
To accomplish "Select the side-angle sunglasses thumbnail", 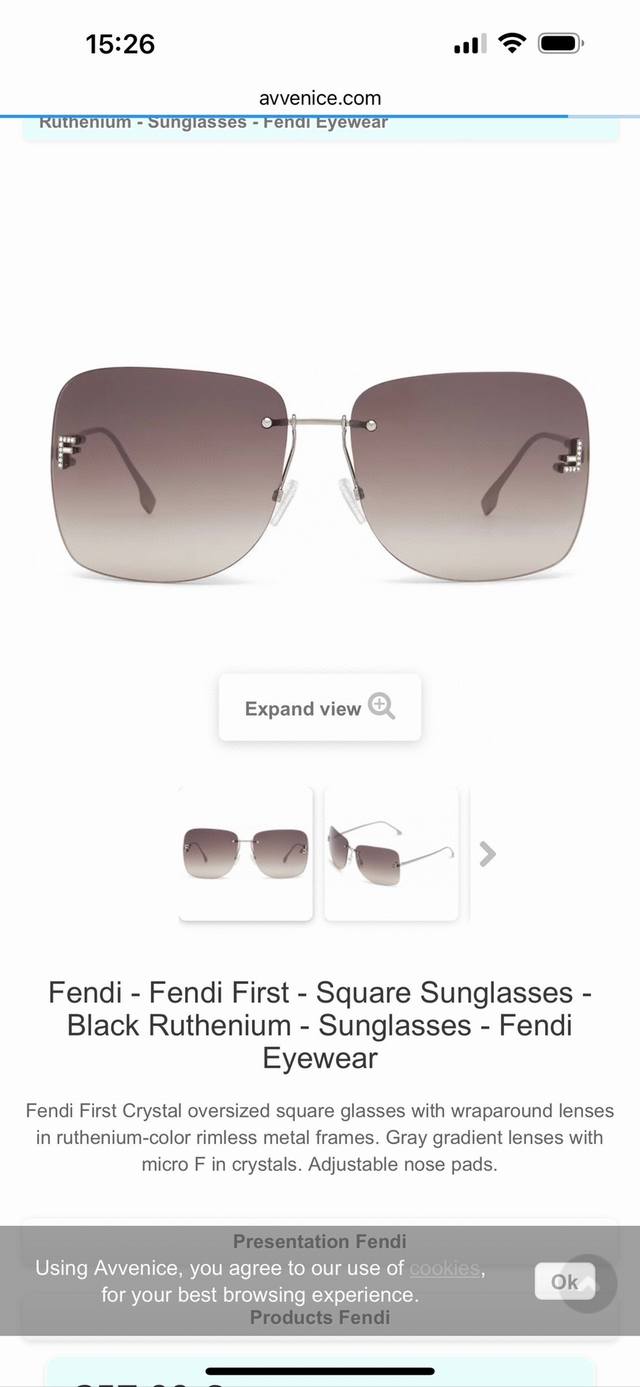I will [391, 853].
